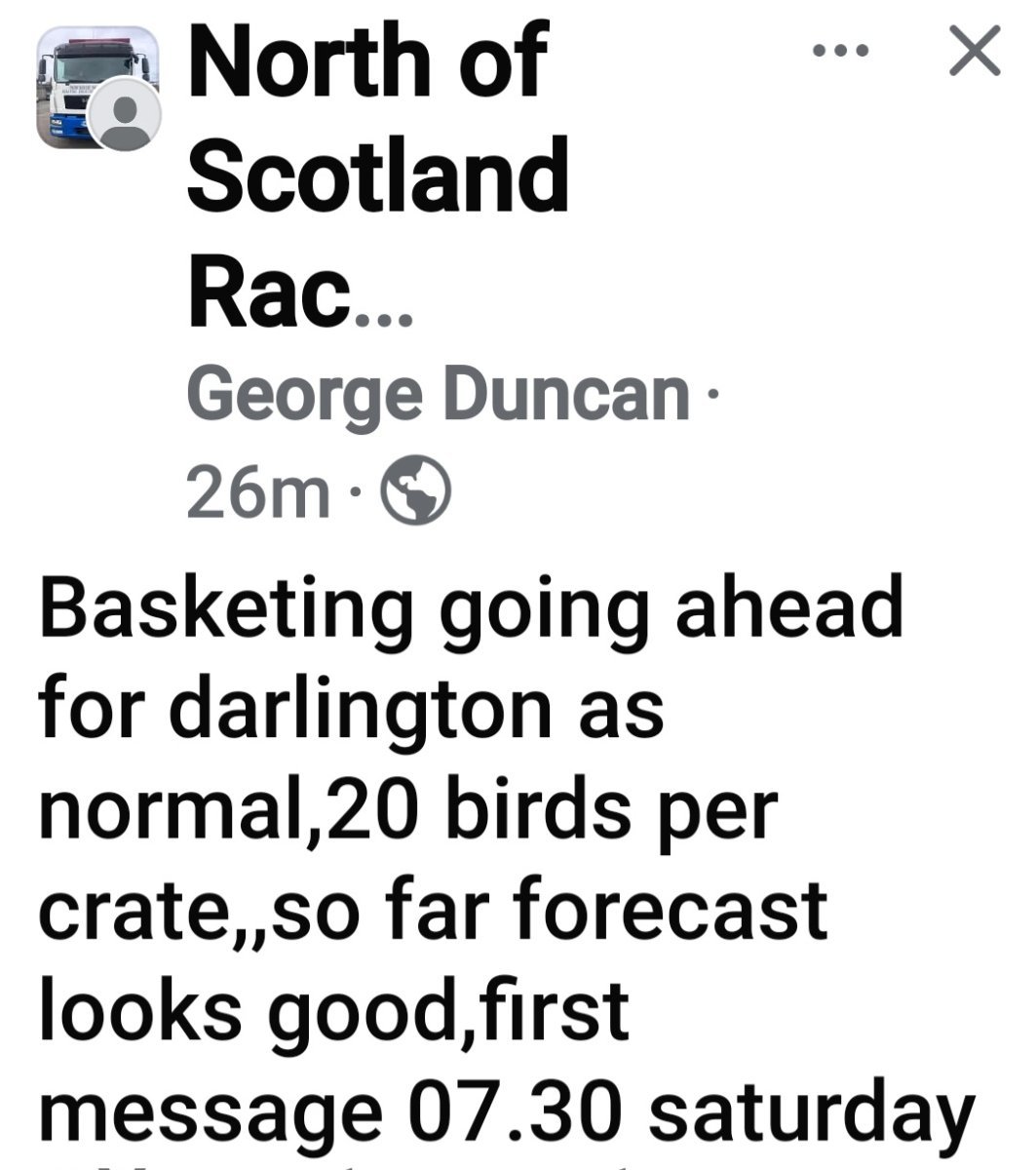Open the post's three-dot options menu
The width and height of the screenshot is (1036, 1170).
coord(841,52)
